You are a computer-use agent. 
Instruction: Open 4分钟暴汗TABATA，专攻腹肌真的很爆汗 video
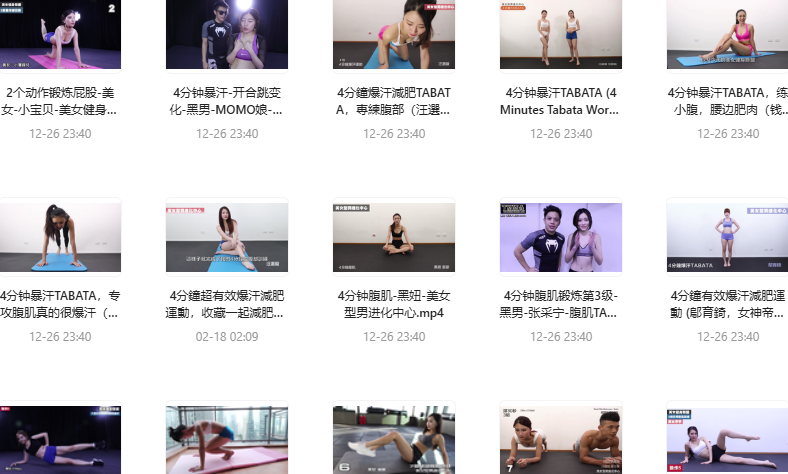click(x=60, y=237)
